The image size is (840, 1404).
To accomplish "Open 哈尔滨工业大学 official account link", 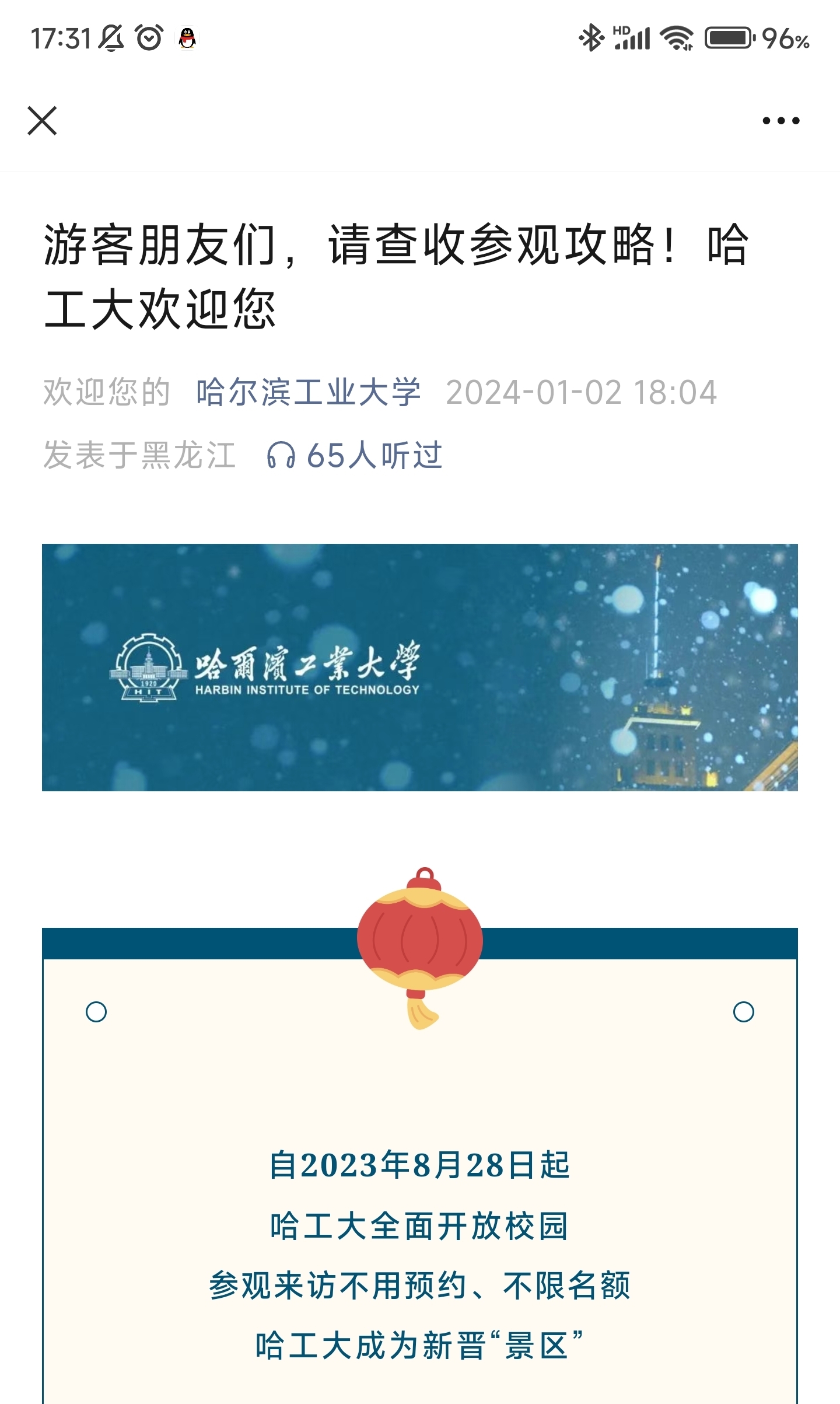I will [x=308, y=392].
